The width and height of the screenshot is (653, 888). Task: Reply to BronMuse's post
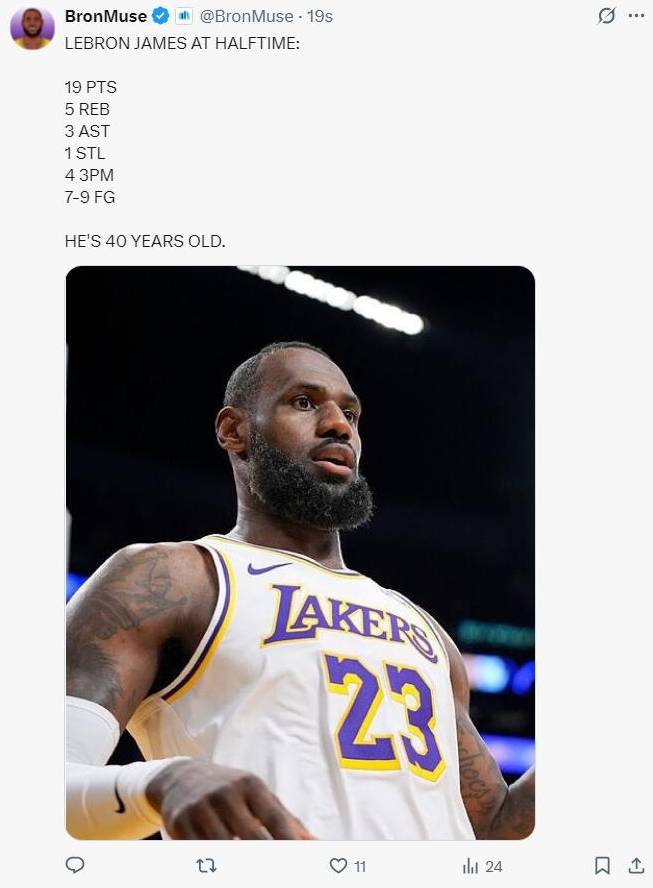point(75,865)
